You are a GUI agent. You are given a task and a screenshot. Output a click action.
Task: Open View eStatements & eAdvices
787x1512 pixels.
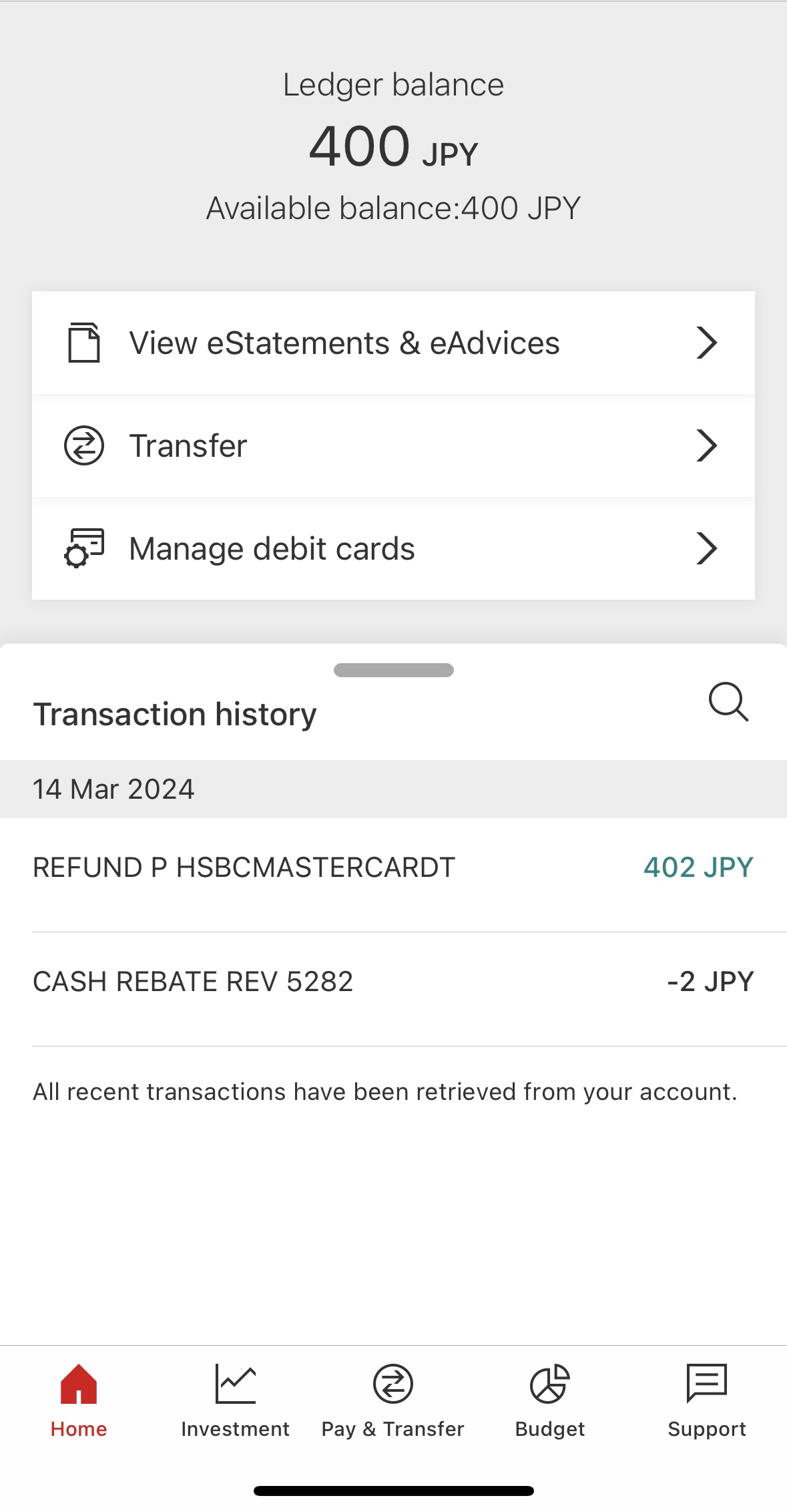tap(393, 343)
